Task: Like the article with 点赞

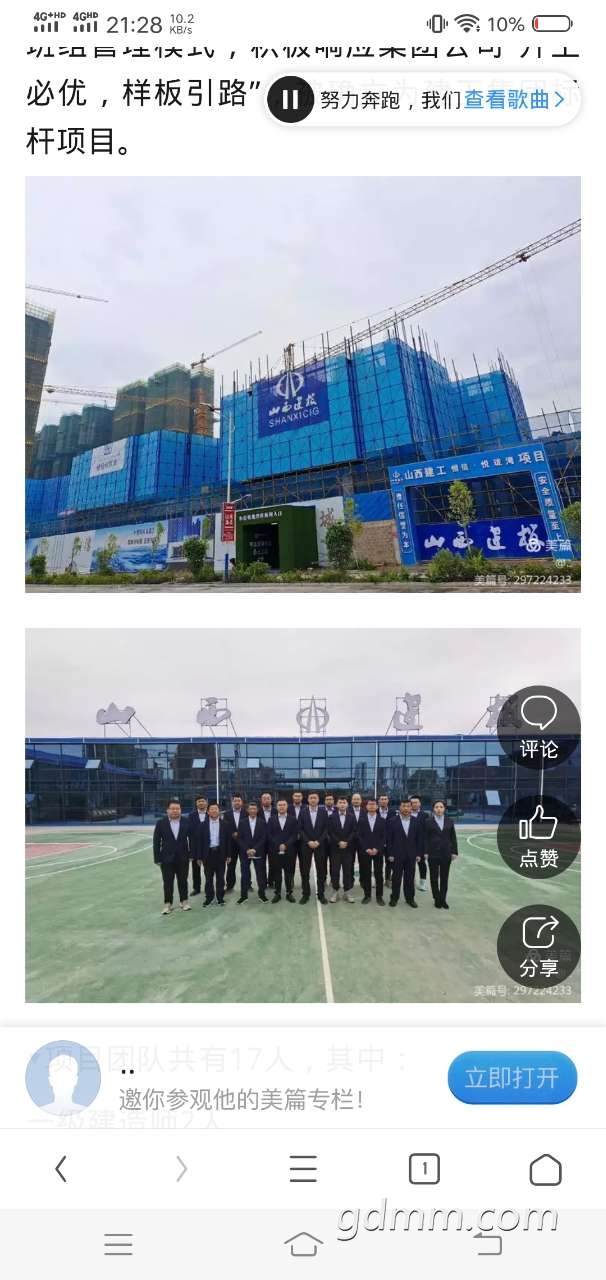Action: (x=539, y=837)
